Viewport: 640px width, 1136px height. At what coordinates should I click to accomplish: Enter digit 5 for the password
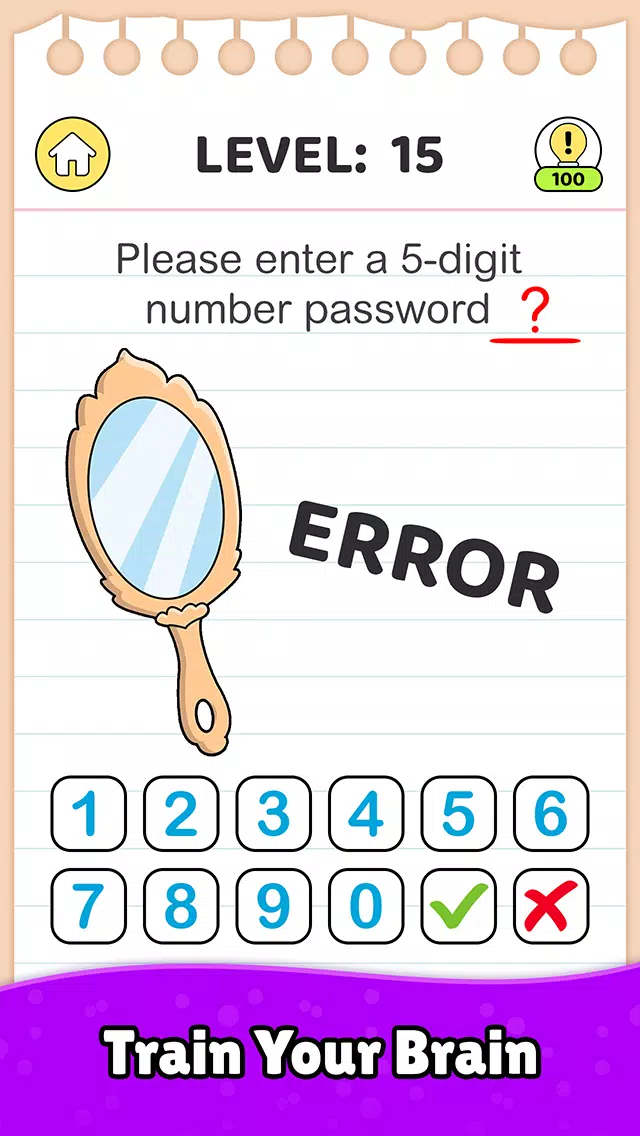pyautogui.click(x=458, y=814)
